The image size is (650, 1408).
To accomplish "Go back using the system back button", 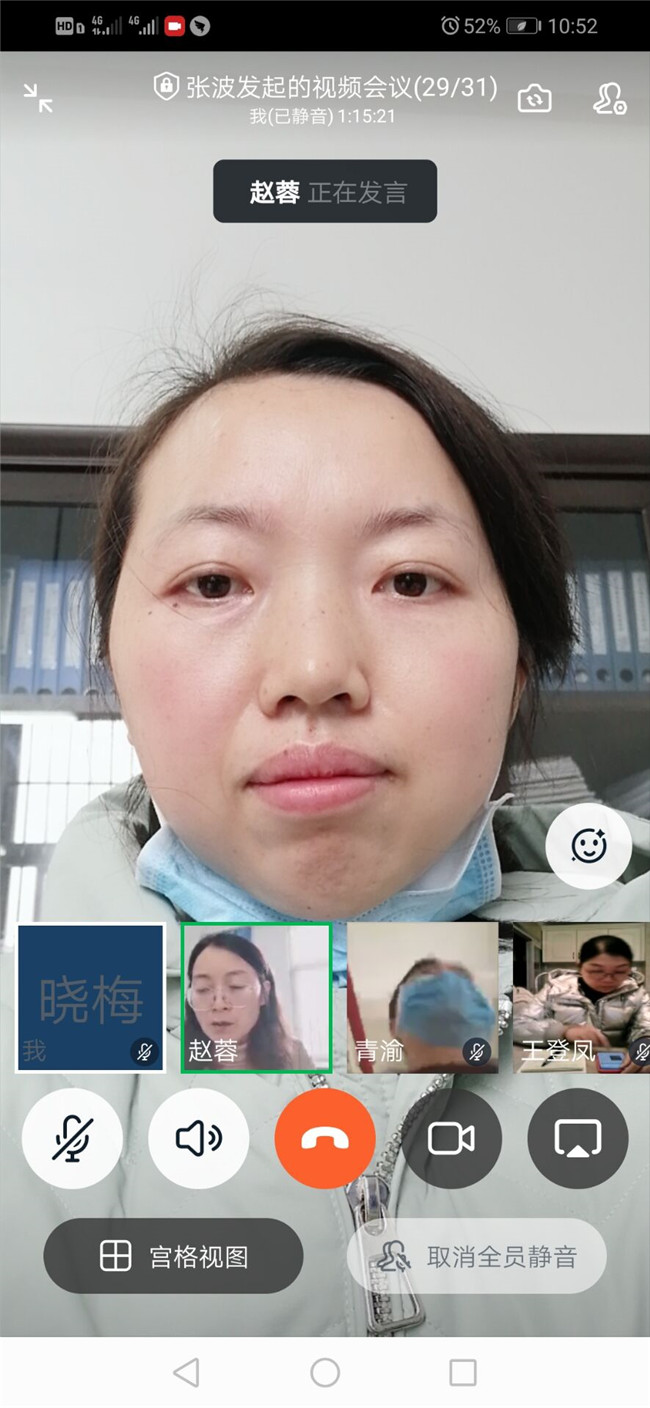I will pos(186,1372).
